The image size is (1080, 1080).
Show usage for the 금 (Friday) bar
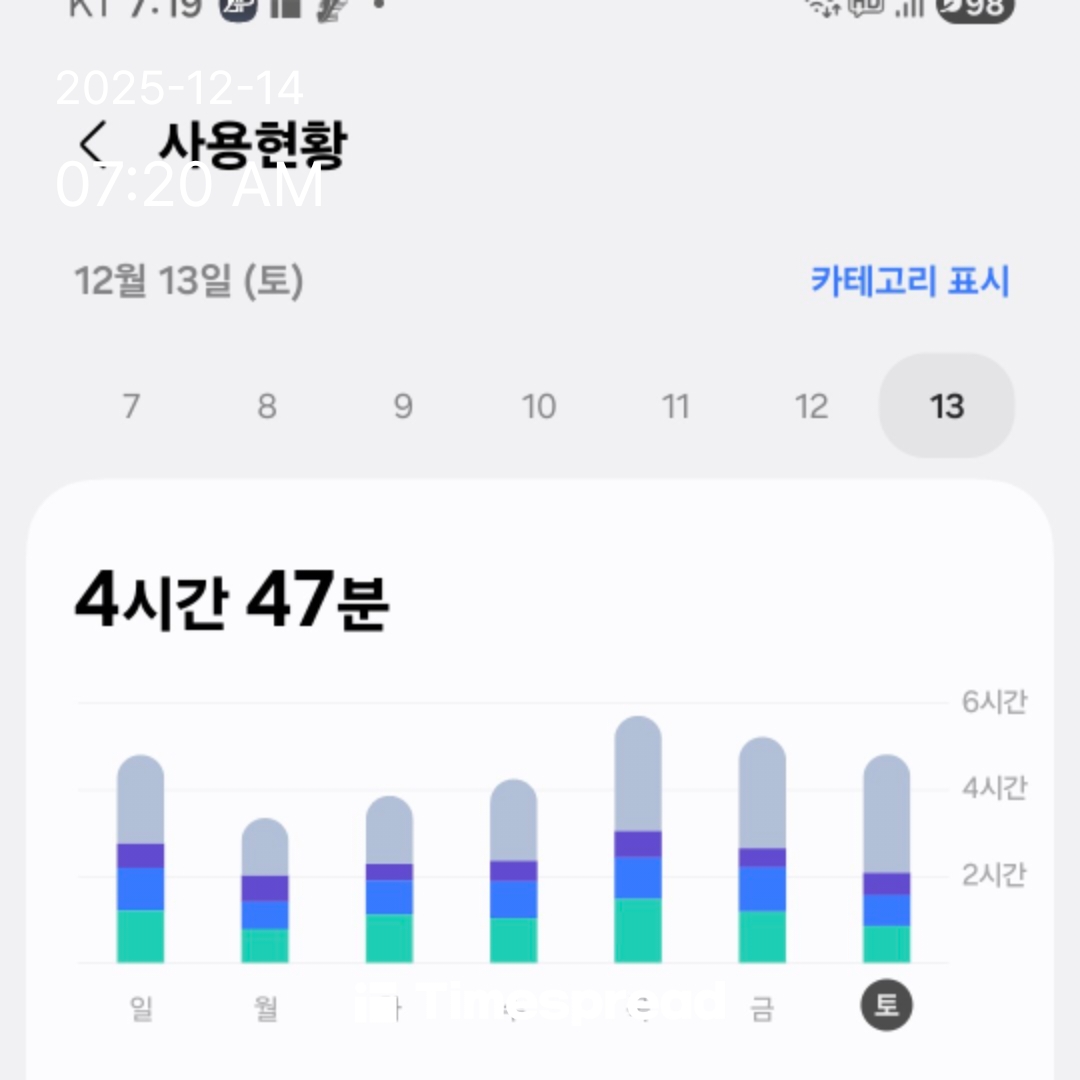(x=762, y=851)
